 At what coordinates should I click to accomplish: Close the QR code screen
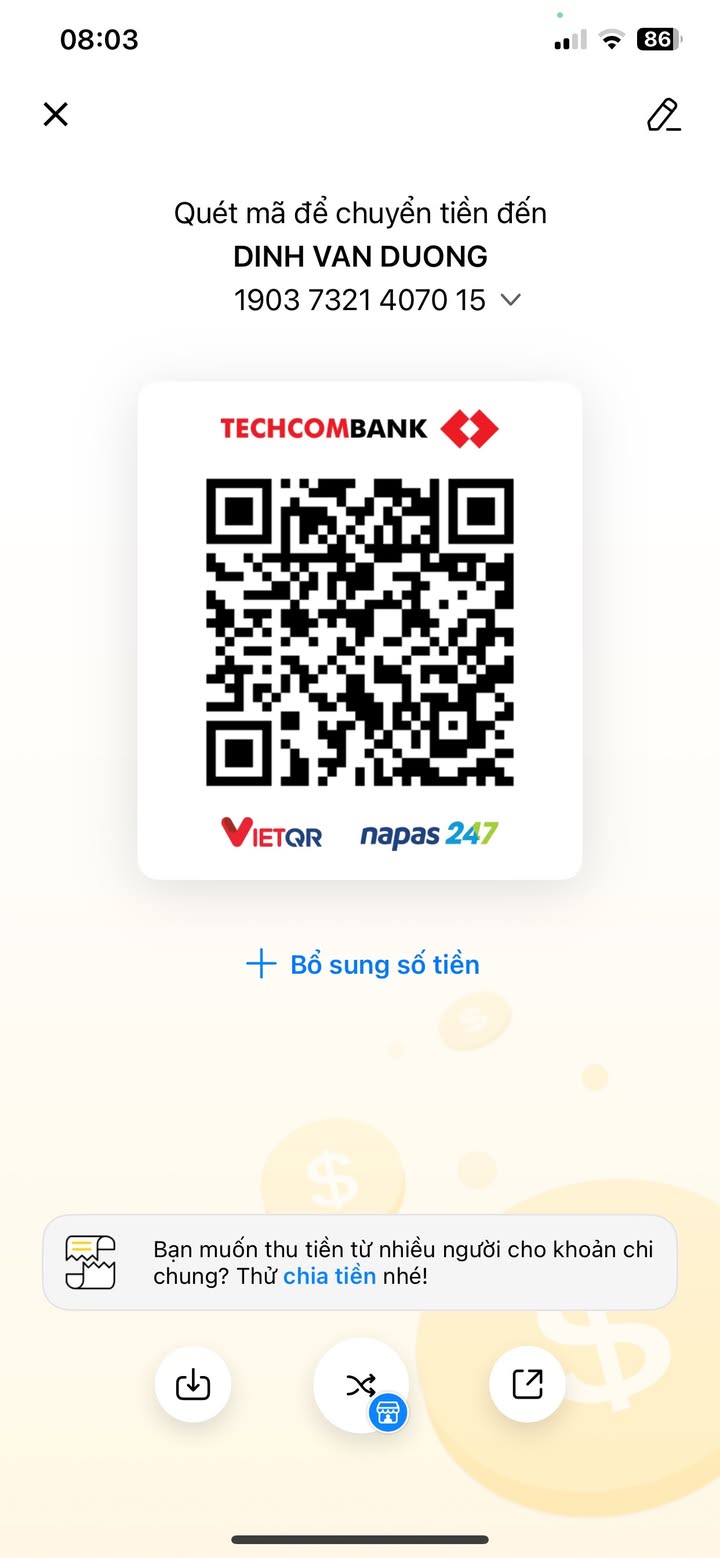click(x=56, y=115)
